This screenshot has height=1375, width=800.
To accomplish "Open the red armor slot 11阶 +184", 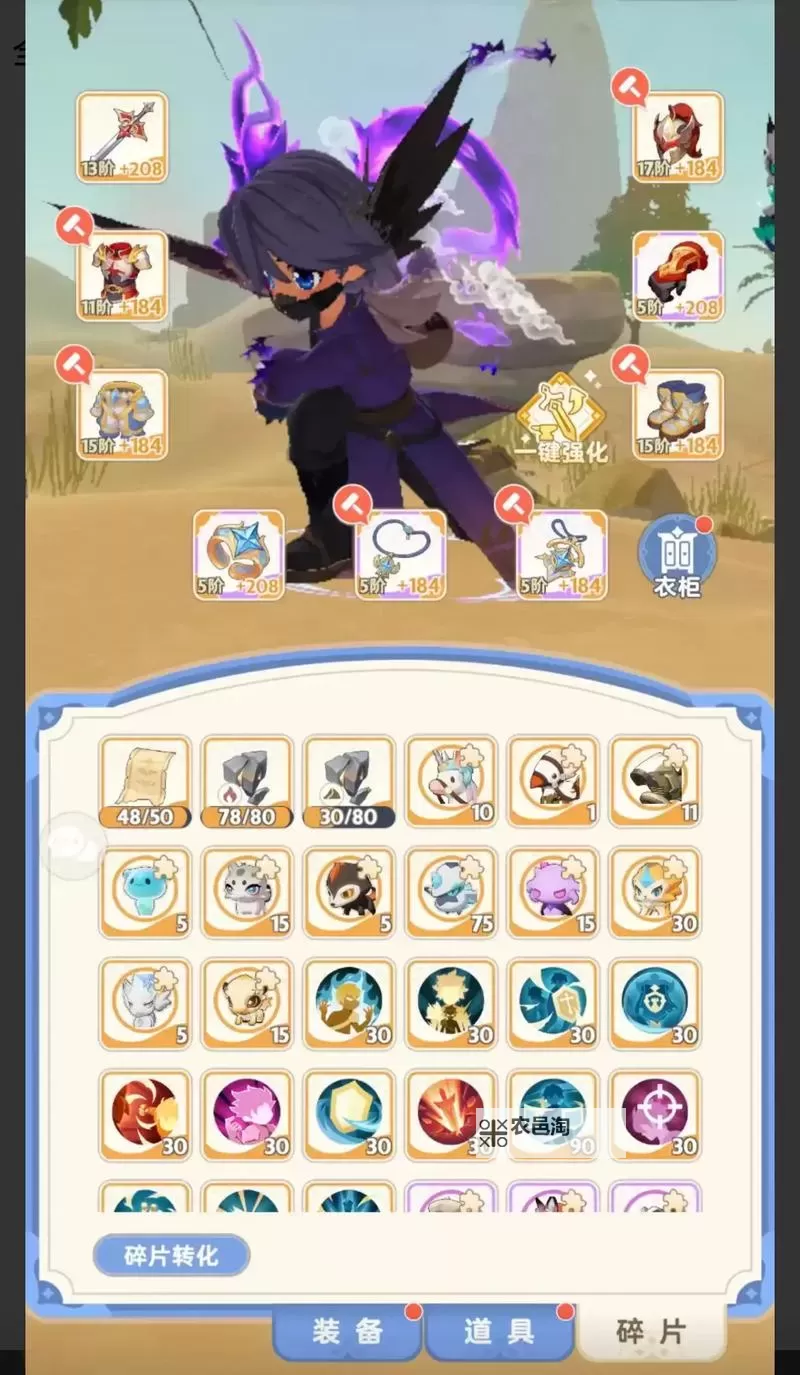I will (122, 275).
